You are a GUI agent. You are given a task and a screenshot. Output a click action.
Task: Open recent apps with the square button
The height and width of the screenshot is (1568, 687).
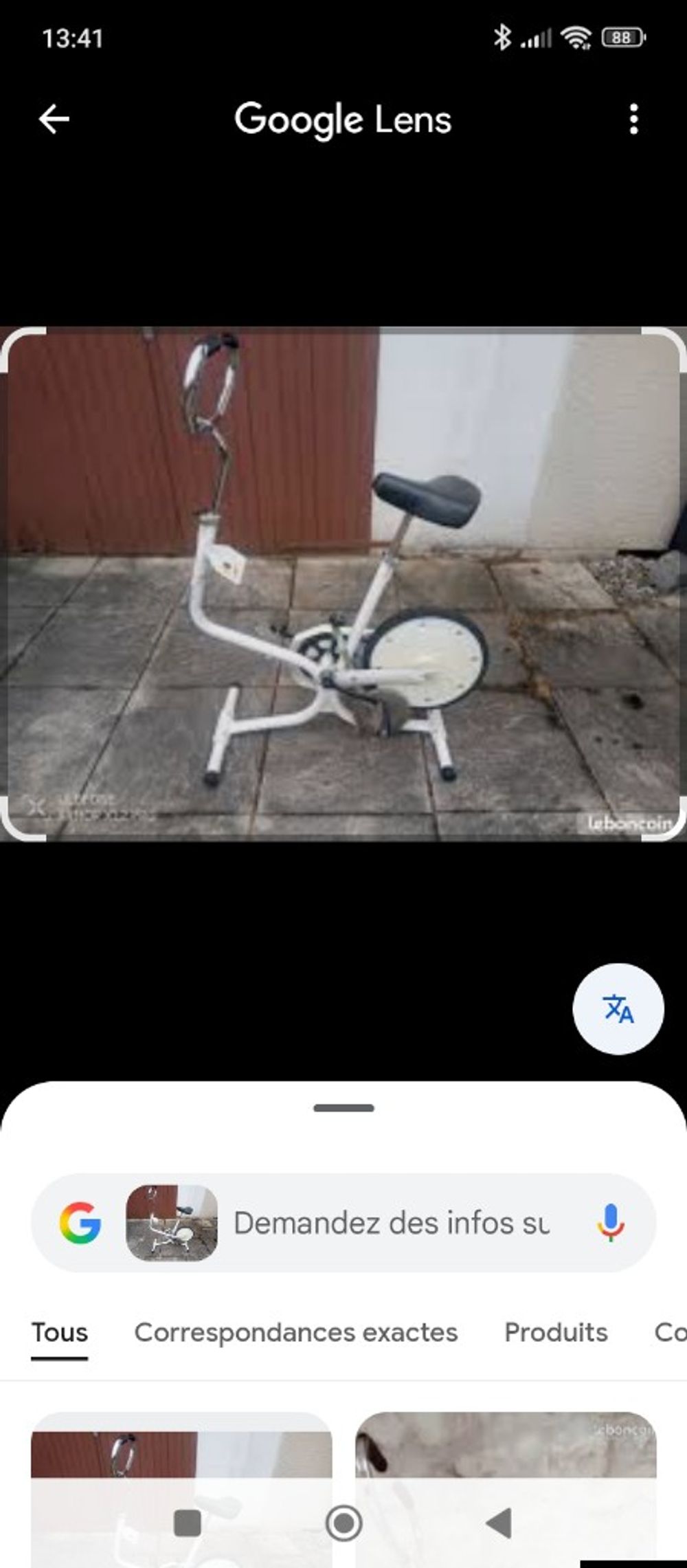click(188, 1523)
